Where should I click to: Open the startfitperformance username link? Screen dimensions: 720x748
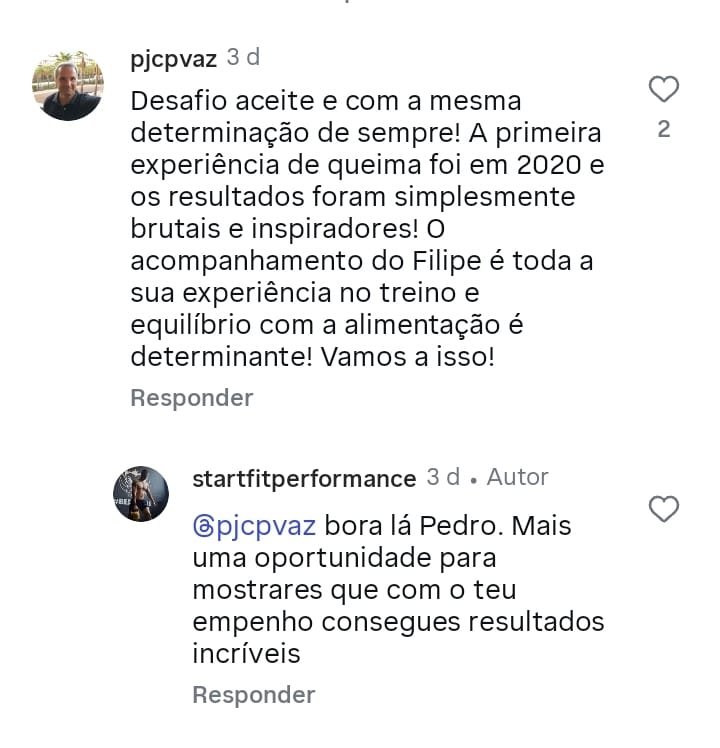[303, 478]
